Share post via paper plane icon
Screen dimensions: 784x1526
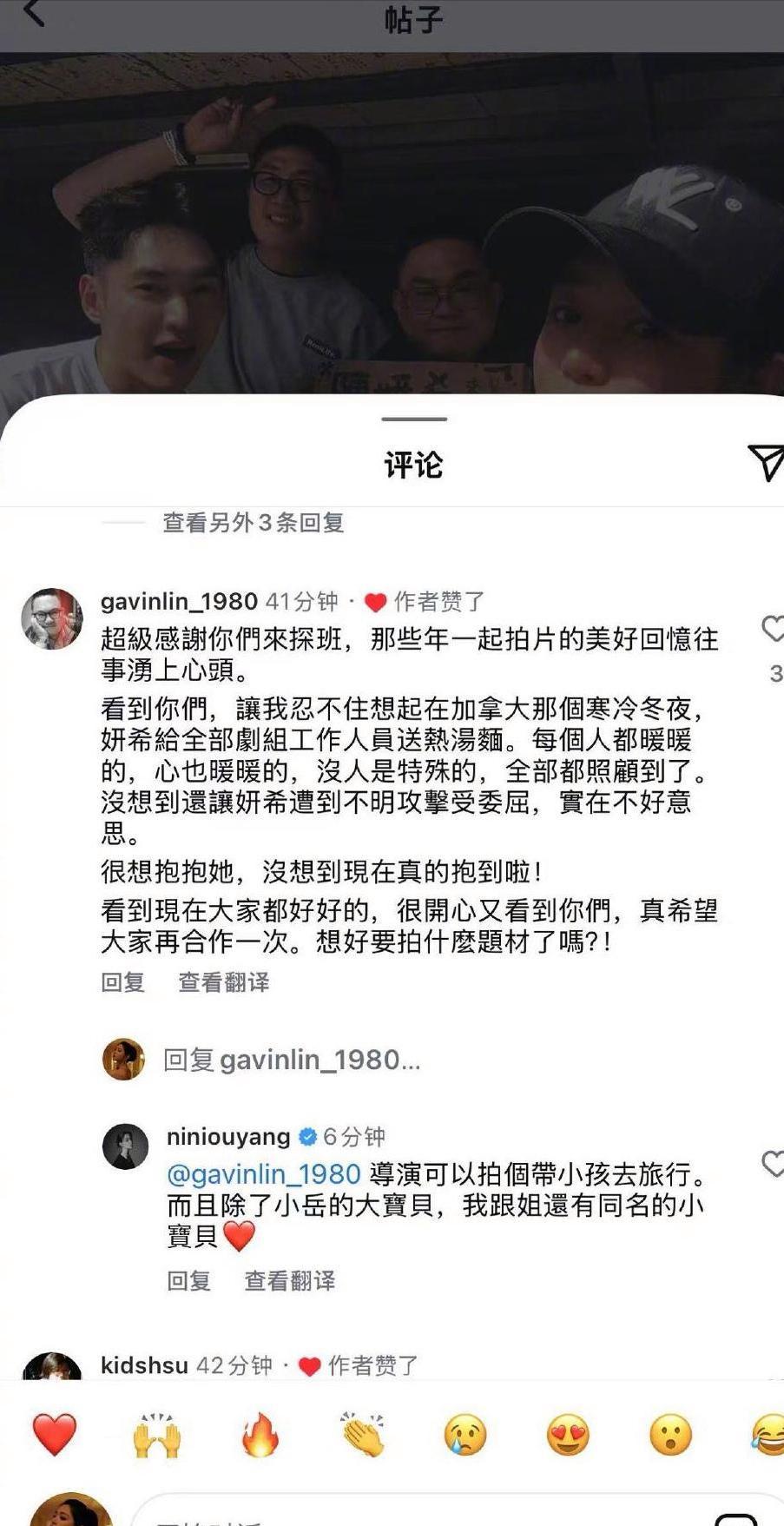[765, 463]
